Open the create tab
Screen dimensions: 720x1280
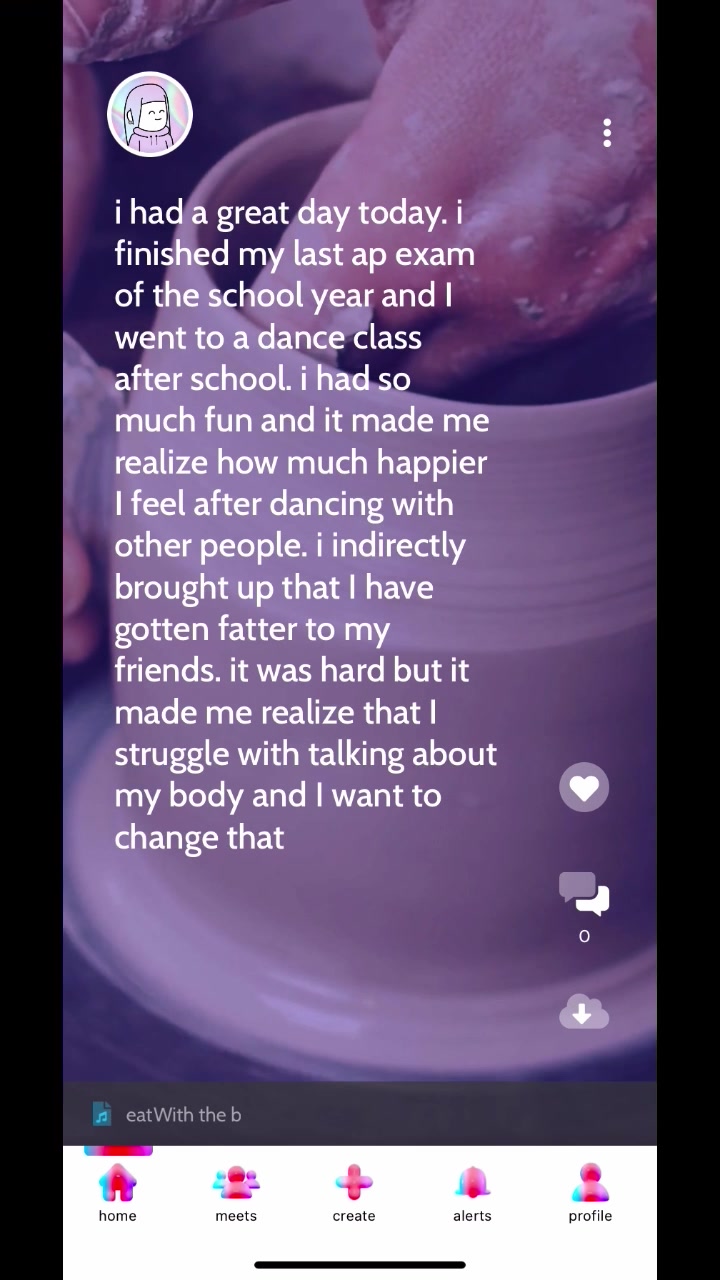(354, 1193)
